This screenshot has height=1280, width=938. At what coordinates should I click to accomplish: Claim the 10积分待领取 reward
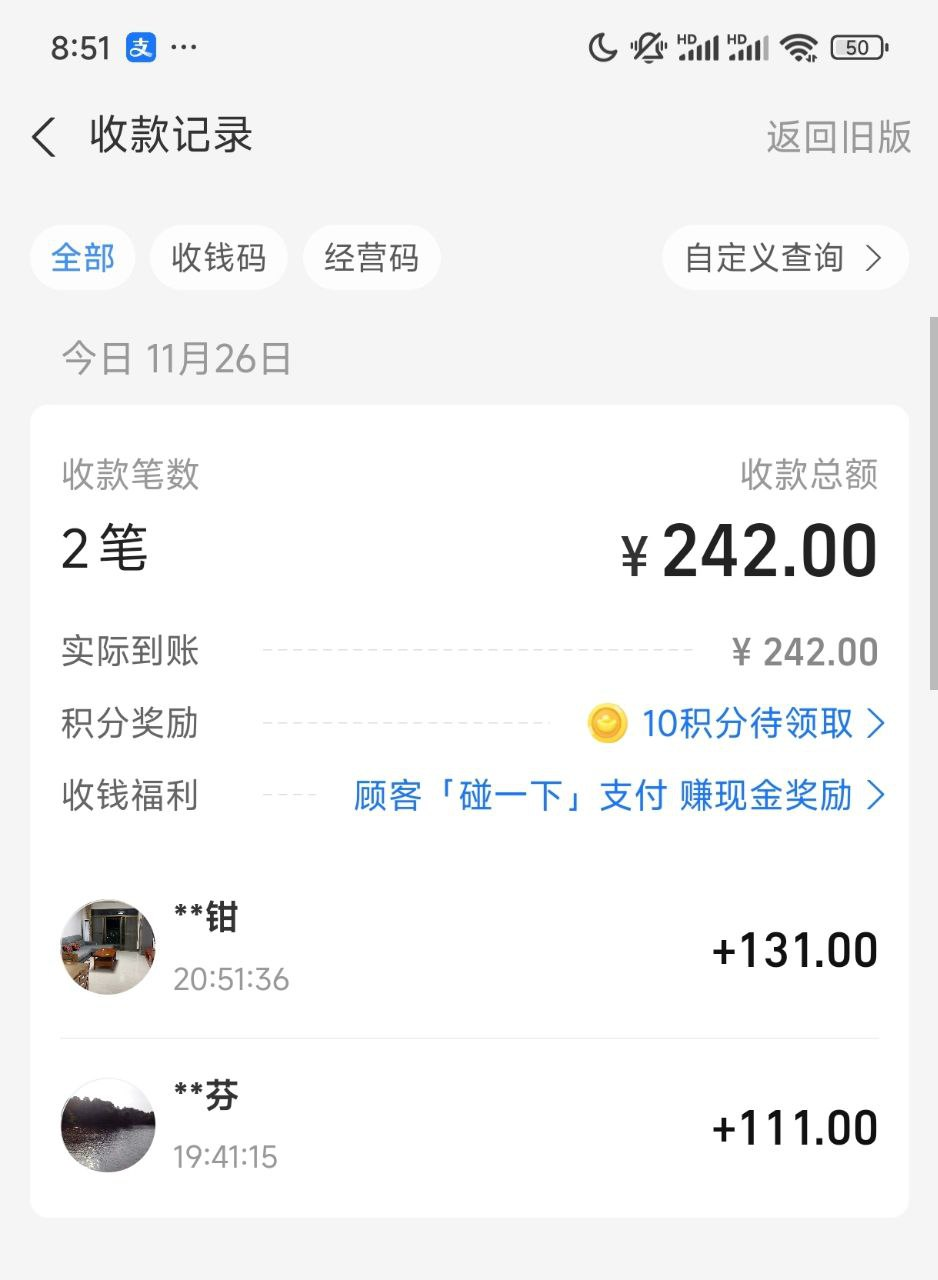tap(746, 723)
